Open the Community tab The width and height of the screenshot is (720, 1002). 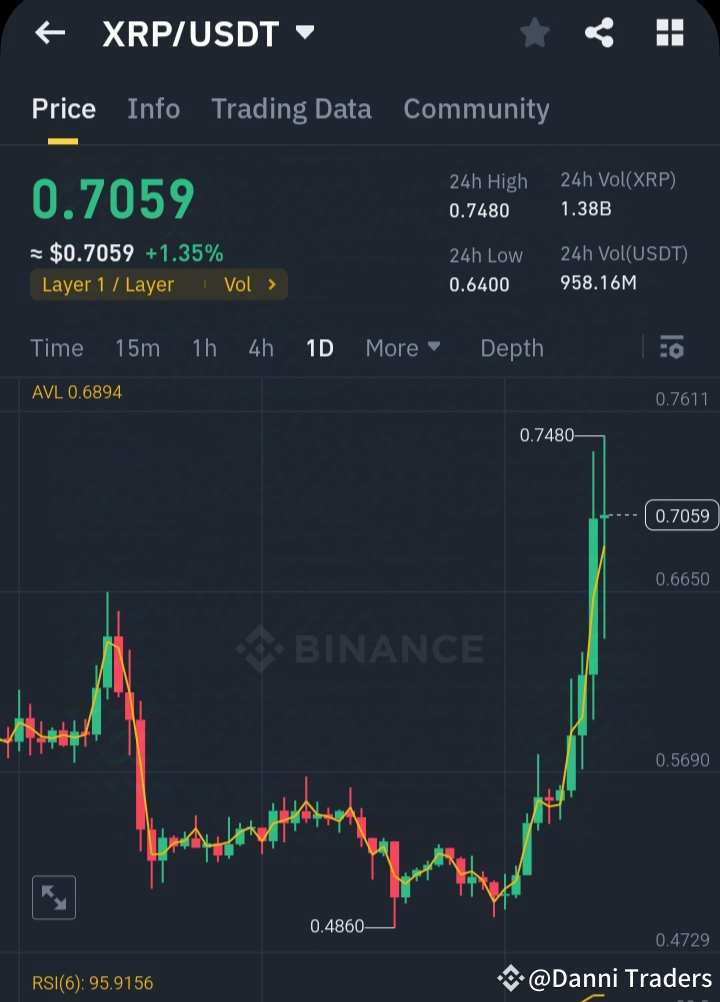click(477, 109)
